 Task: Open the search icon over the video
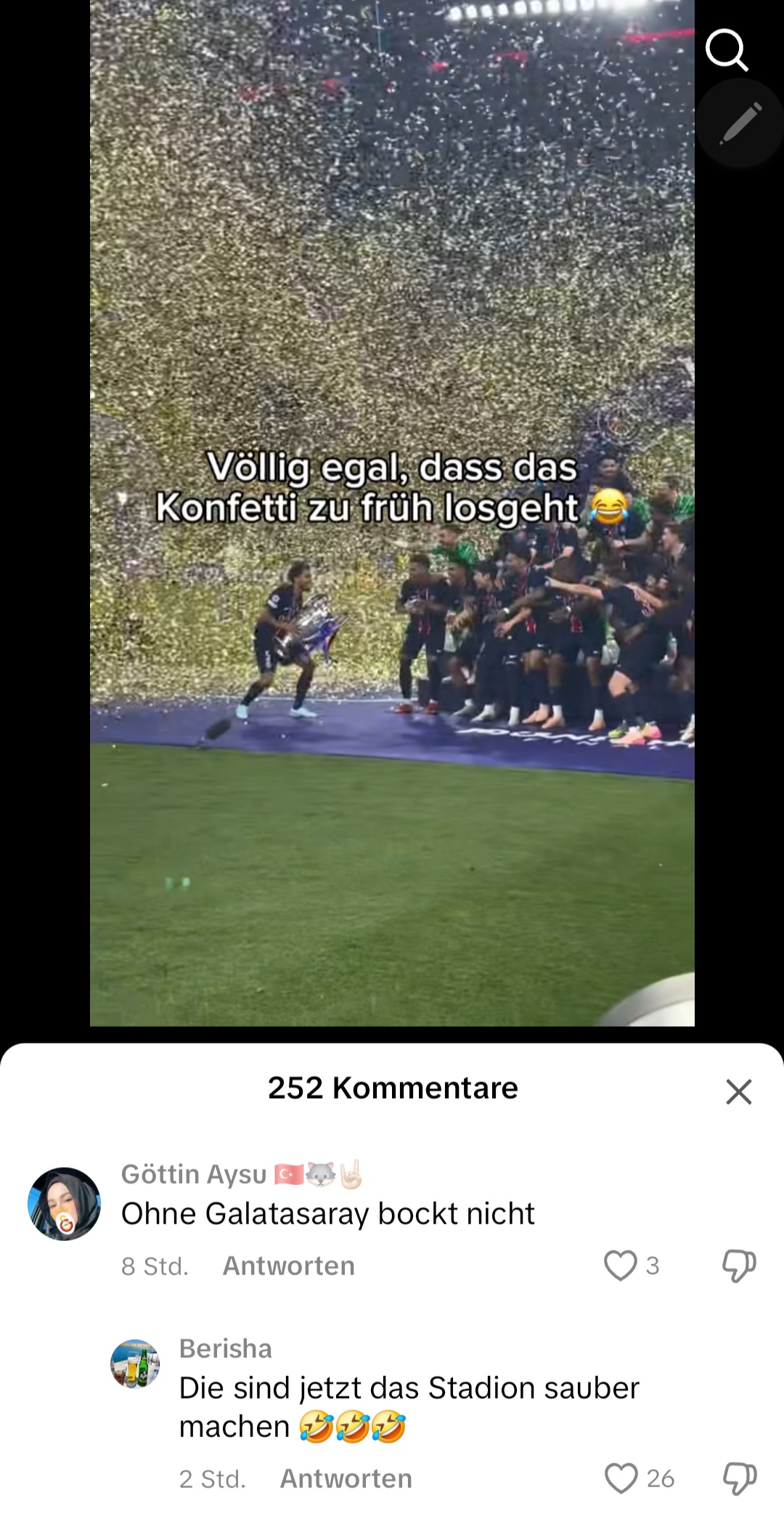pyautogui.click(x=727, y=49)
